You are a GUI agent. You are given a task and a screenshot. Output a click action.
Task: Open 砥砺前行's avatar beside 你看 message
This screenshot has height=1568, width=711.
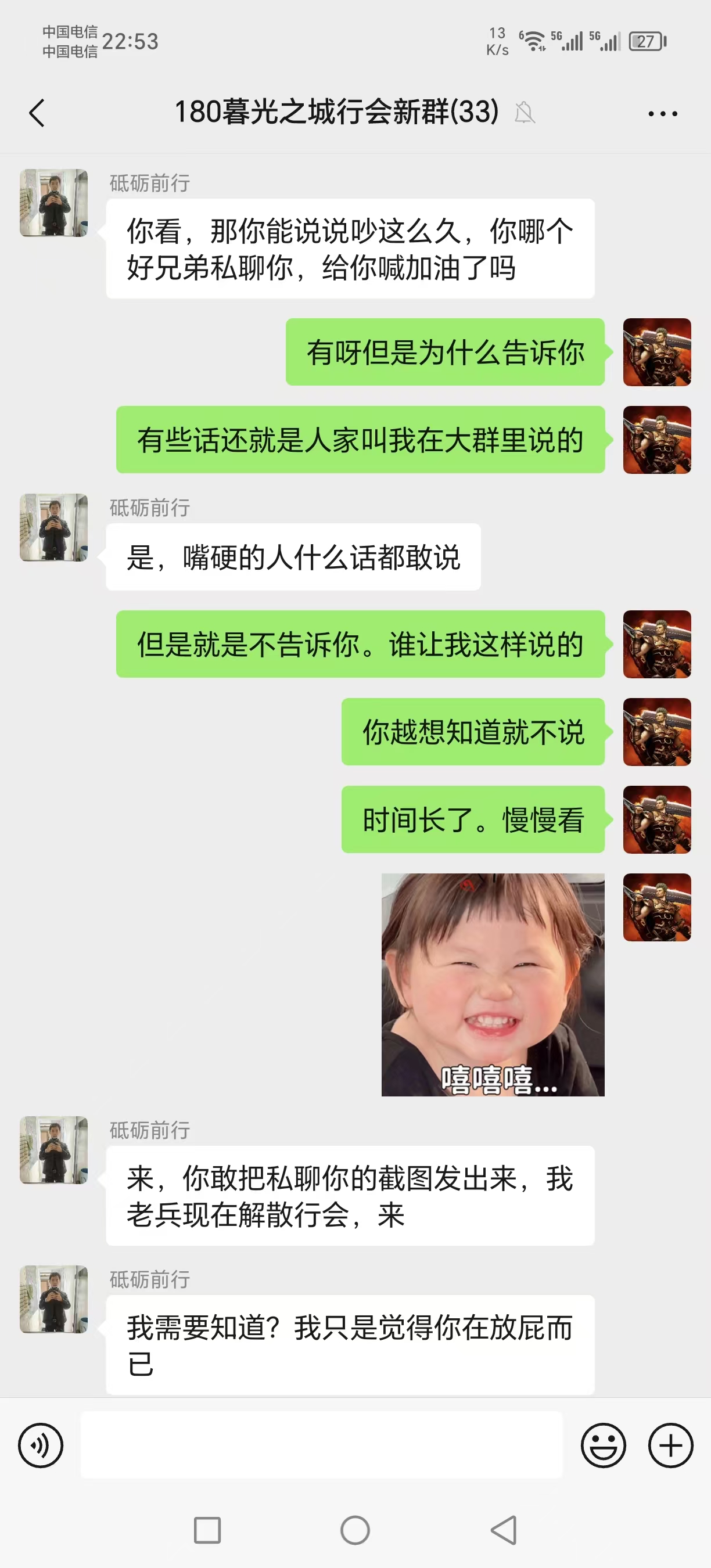tap(53, 203)
